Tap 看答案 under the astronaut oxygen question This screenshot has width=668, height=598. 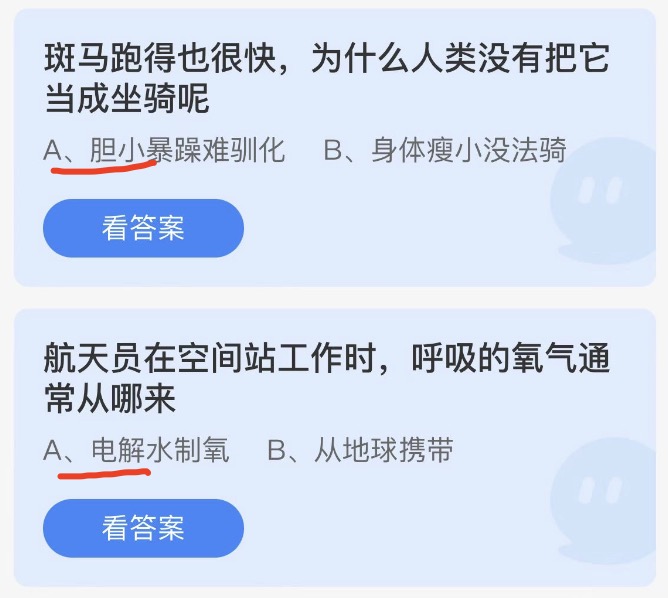pyautogui.click(x=143, y=528)
